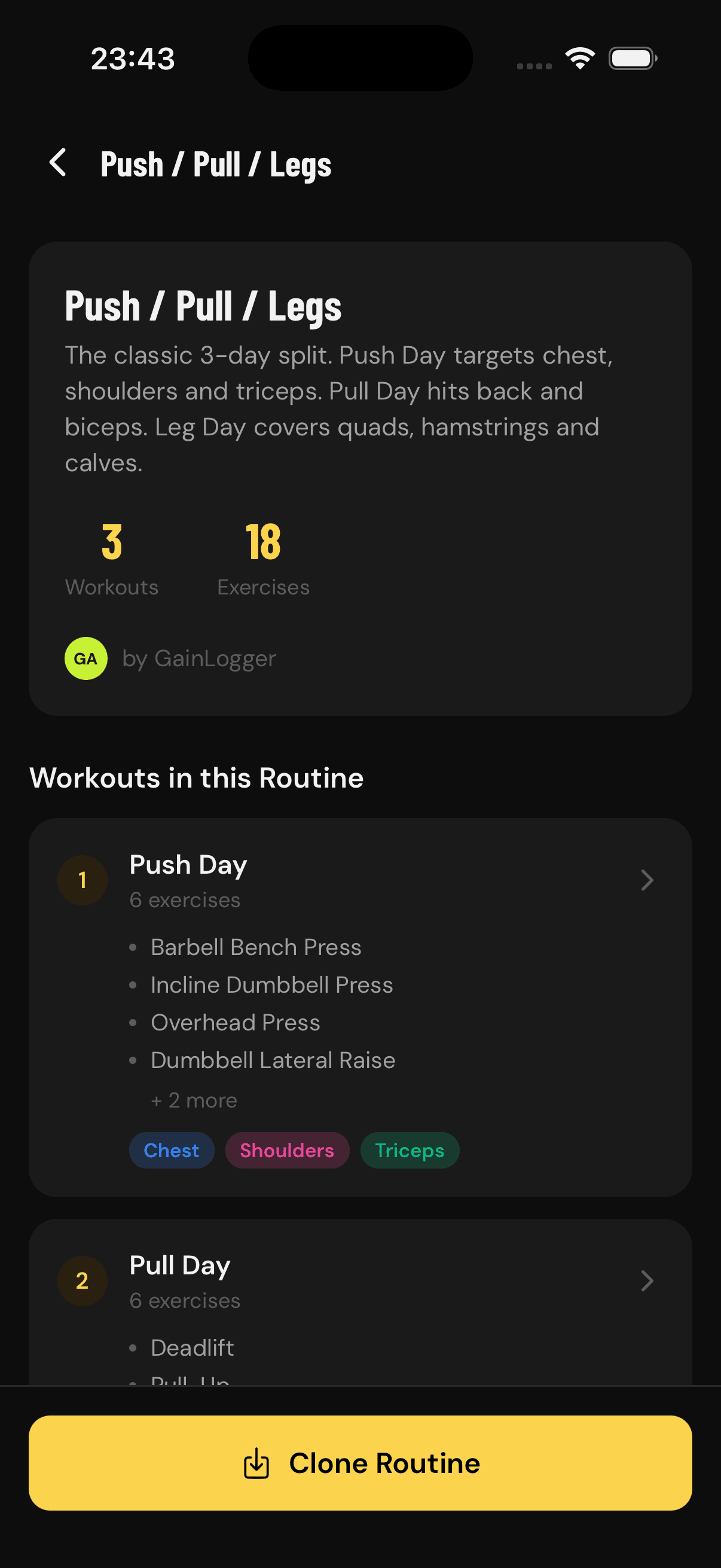Tap the Clone Routine button
Screen dimensions: 721x1568
click(360, 1463)
